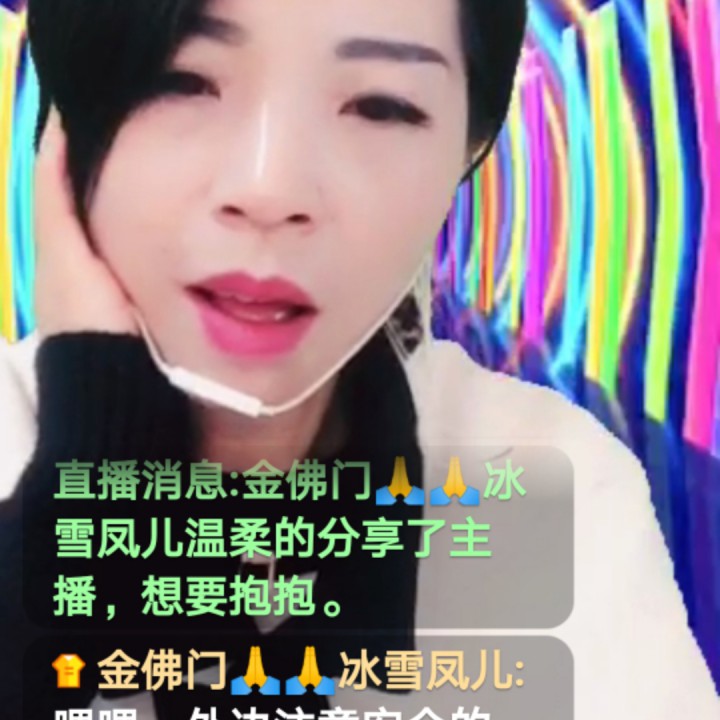Open 冰雪凤儿's comment with the shirt badge
The width and height of the screenshot is (720, 720).
tap(298, 678)
